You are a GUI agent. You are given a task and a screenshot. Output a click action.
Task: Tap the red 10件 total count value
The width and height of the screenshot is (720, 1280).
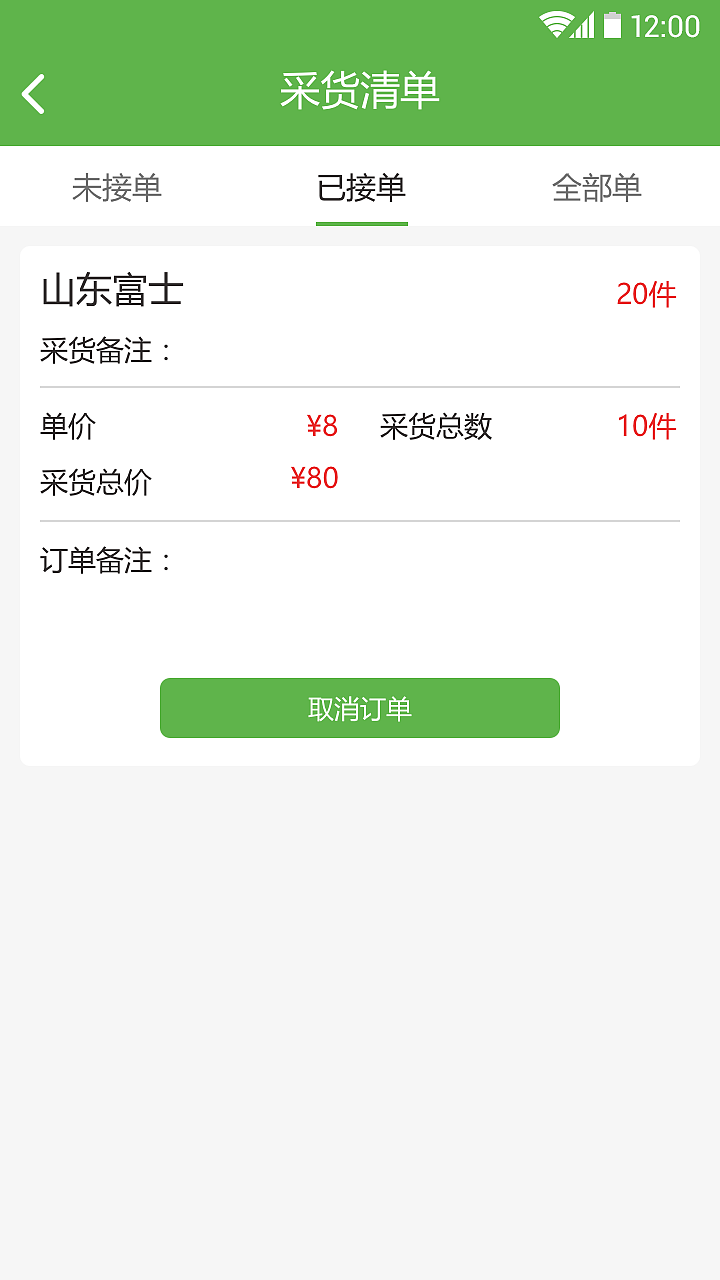(646, 427)
